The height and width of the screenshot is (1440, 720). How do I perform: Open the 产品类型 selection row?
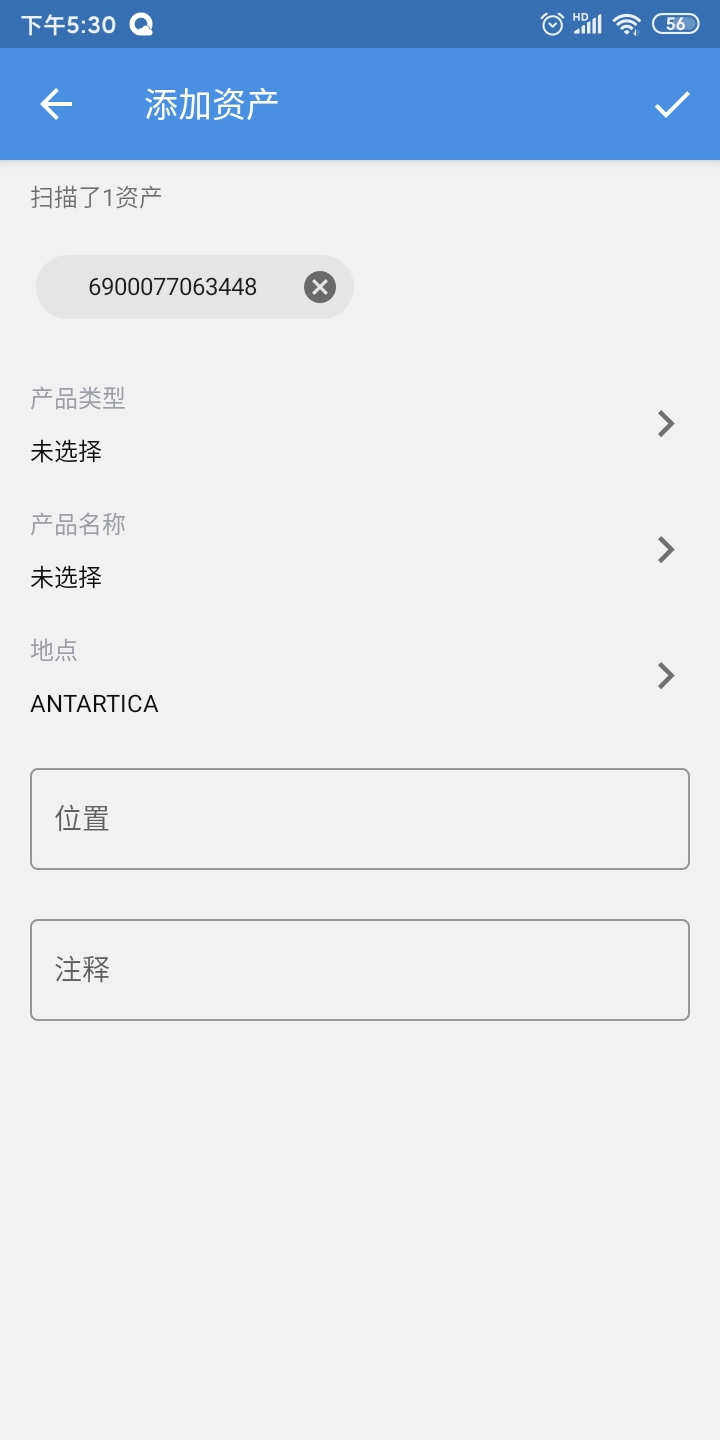[360, 425]
